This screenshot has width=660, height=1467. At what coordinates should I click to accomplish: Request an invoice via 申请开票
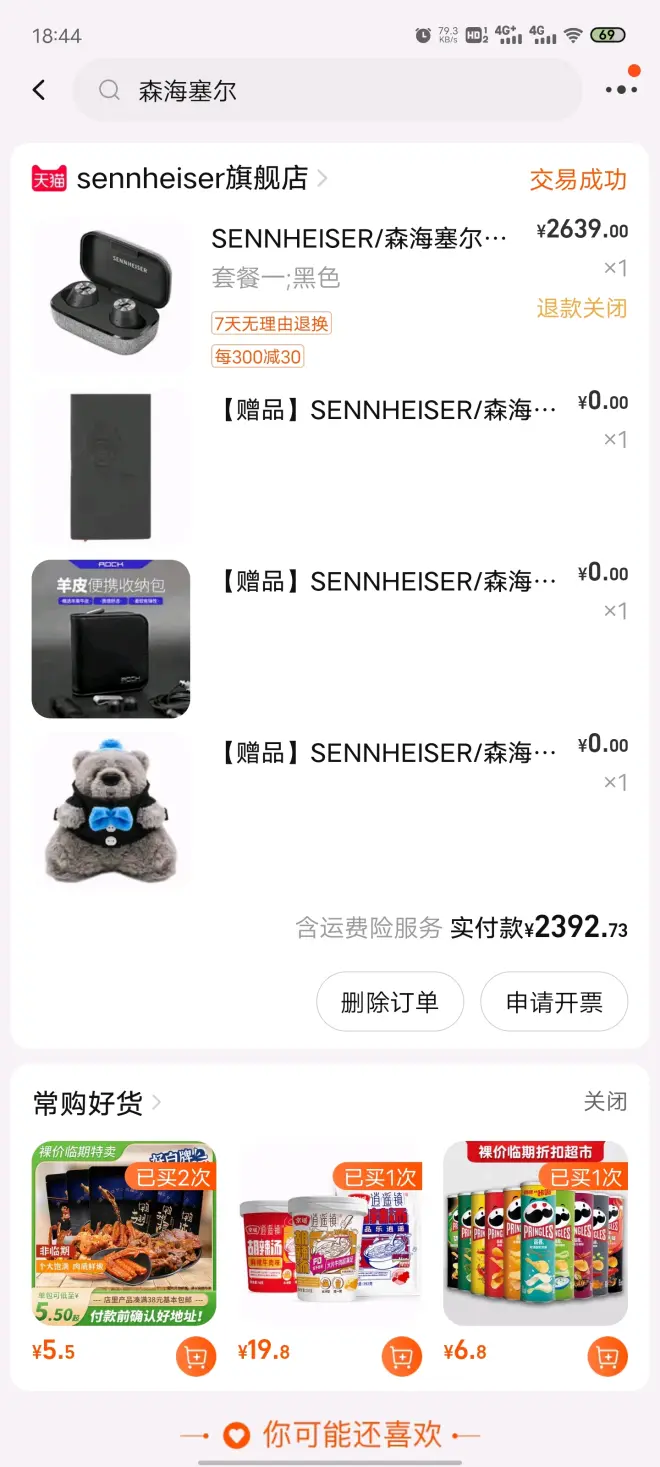[554, 1002]
